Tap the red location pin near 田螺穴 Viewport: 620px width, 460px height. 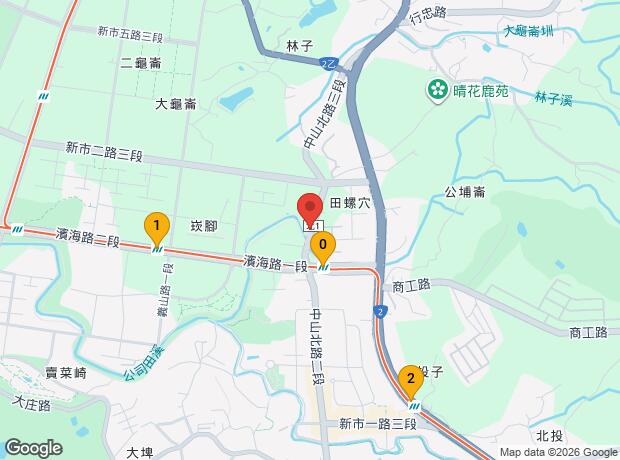[310, 209]
